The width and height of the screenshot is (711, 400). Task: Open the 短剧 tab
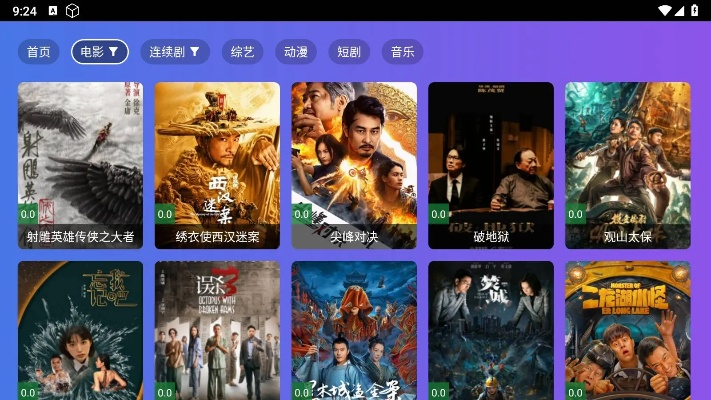349,52
